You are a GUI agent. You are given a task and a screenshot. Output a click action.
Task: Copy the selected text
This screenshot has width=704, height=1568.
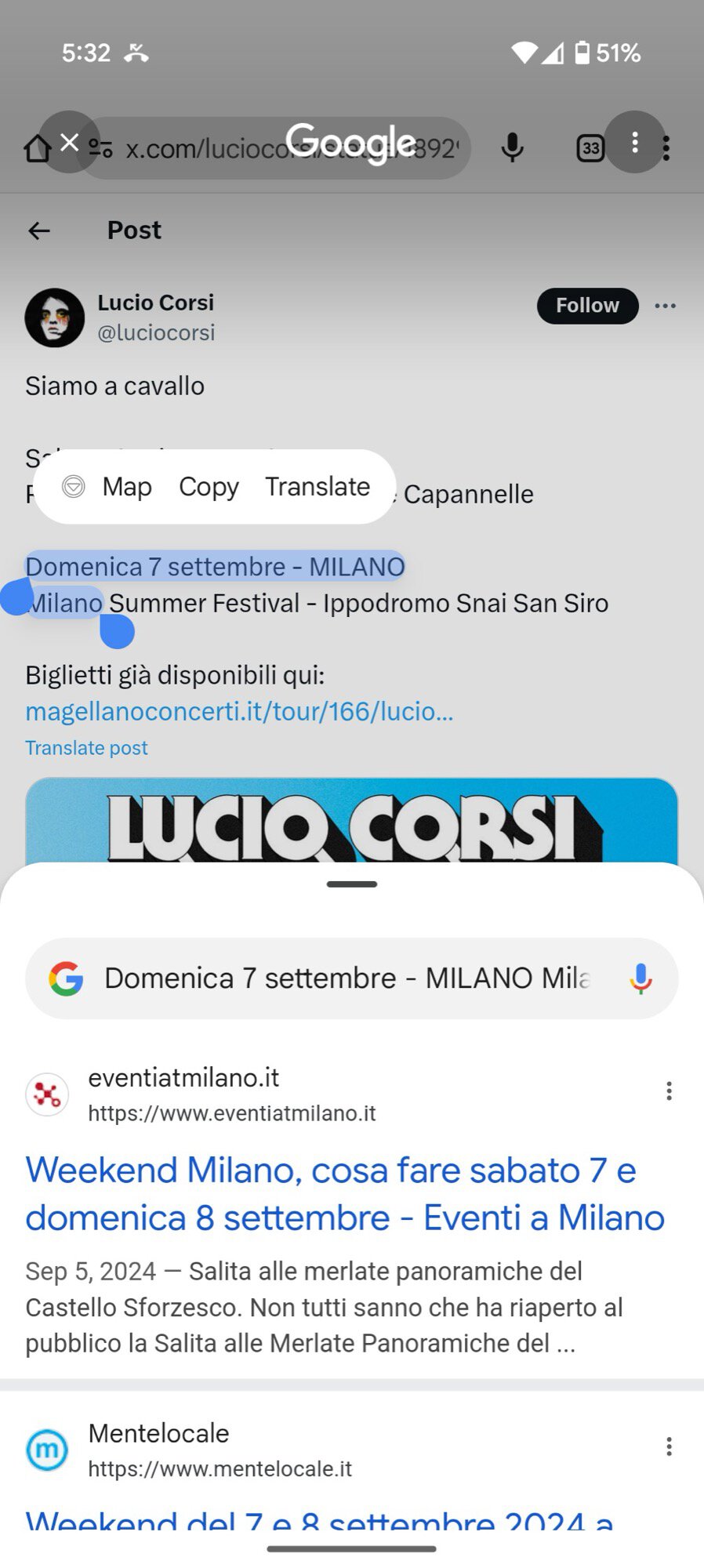coord(209,487)
